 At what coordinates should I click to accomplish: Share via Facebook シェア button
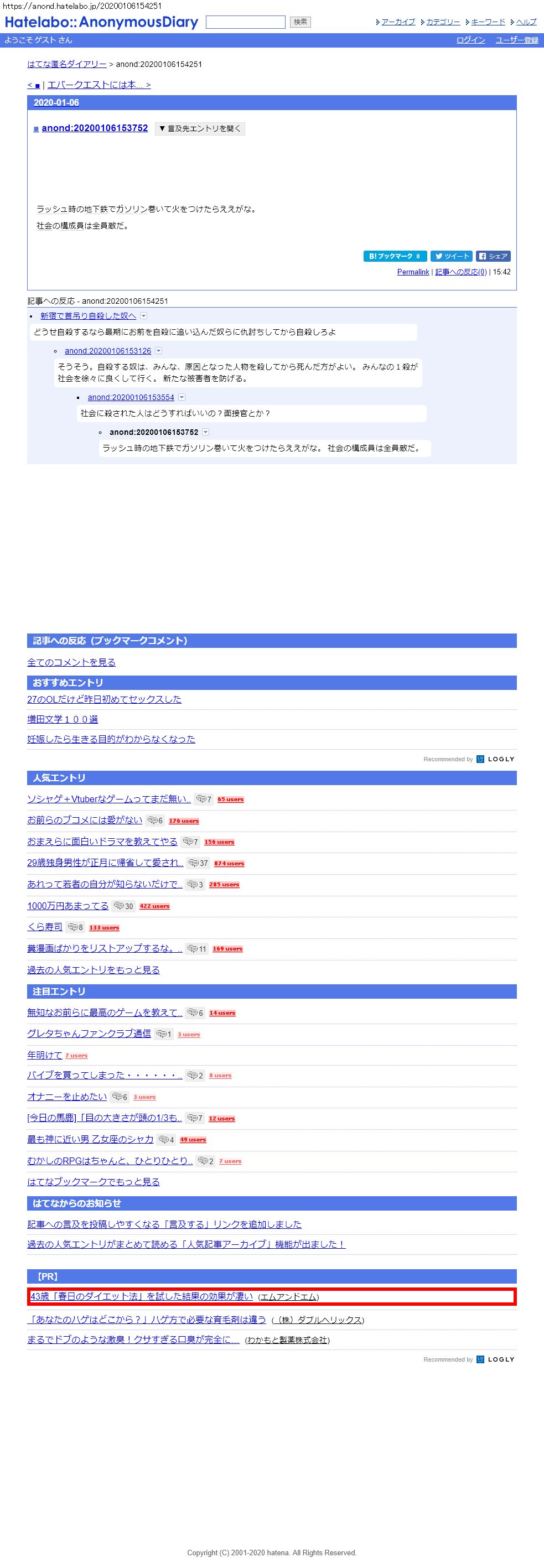493,256
